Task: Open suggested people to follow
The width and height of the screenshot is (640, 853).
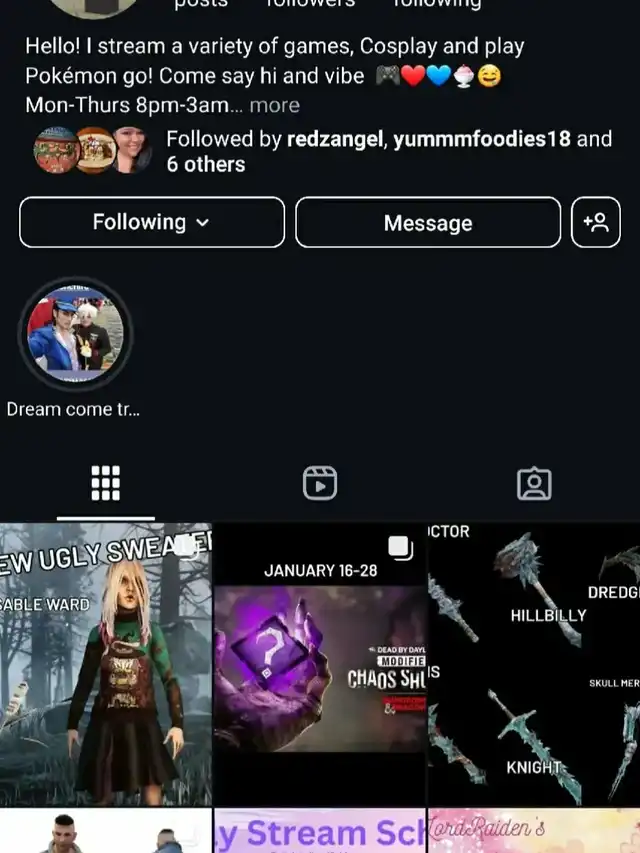Action: point(596,222)
